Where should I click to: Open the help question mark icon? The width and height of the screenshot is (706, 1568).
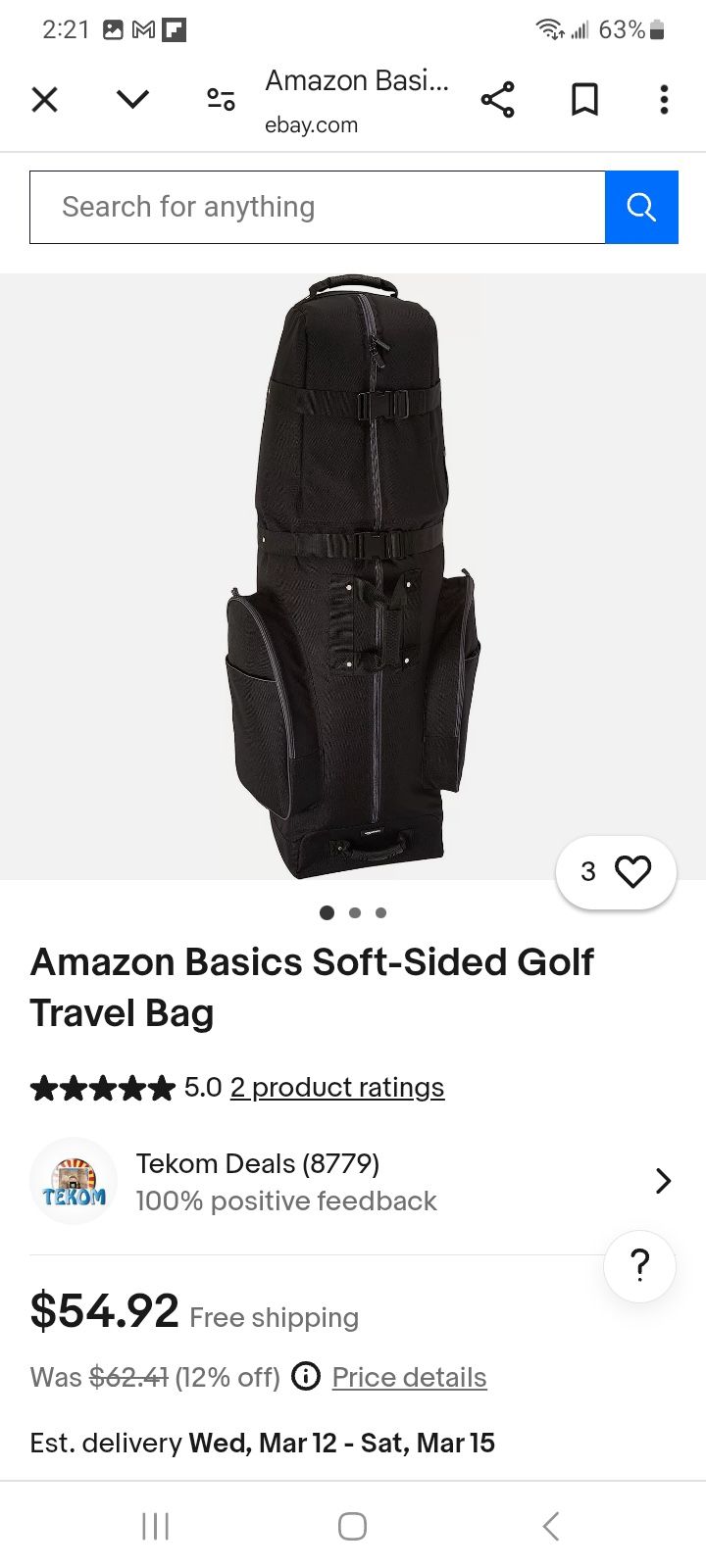pos(640,1266)
